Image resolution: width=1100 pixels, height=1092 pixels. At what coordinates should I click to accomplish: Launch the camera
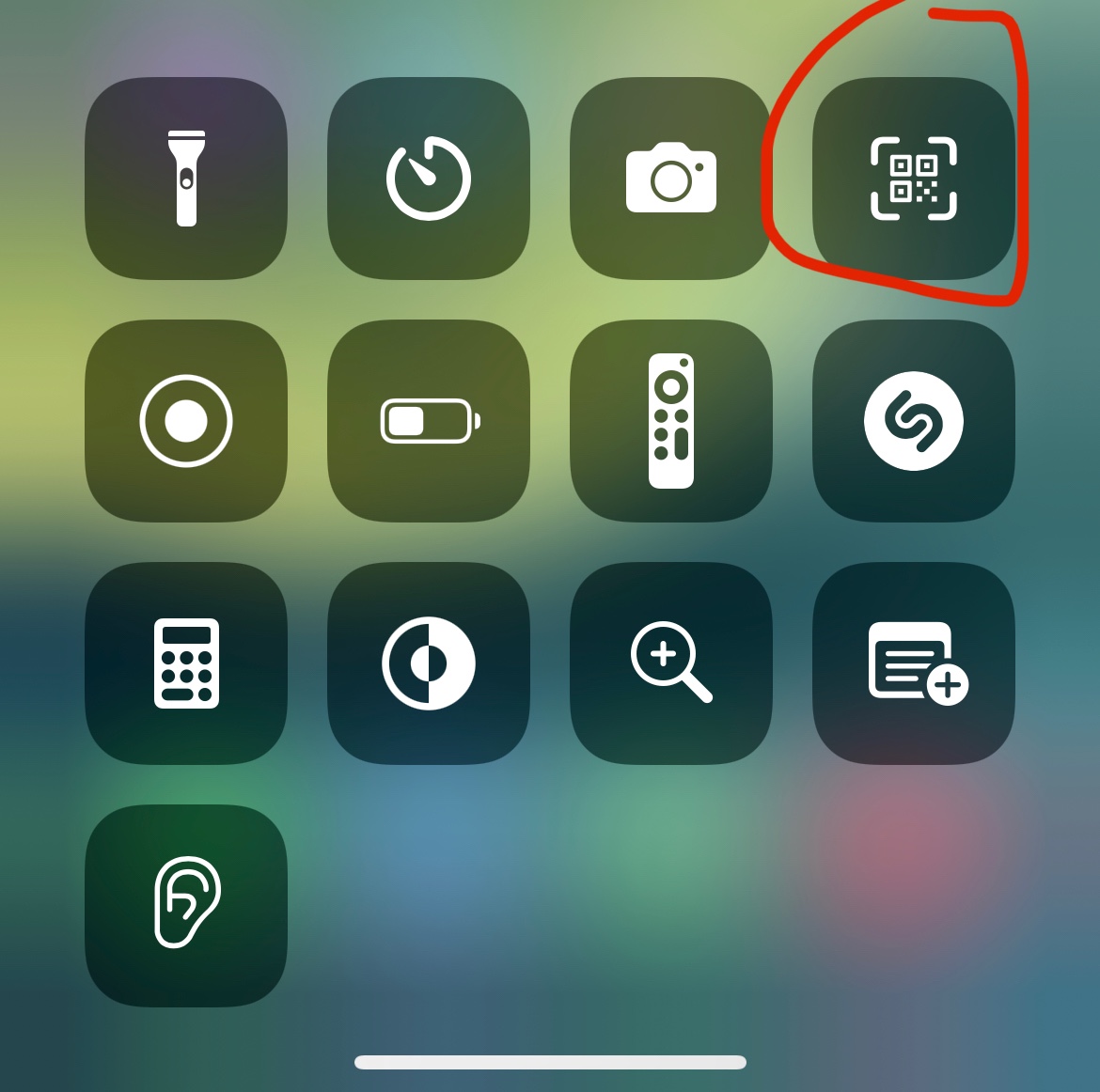[x=671, y=179]
